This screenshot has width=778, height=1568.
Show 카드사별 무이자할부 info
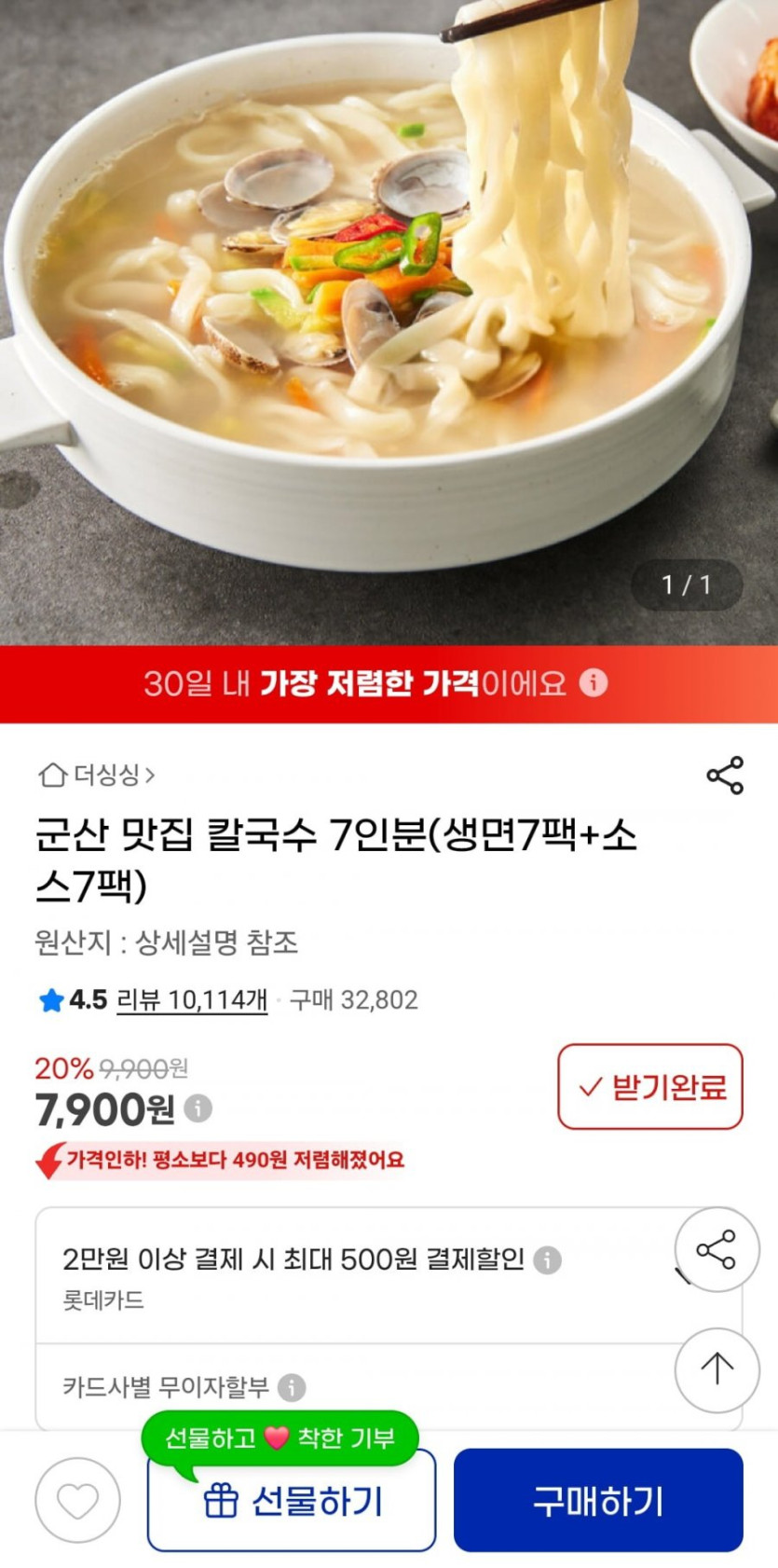(292, 1387)
